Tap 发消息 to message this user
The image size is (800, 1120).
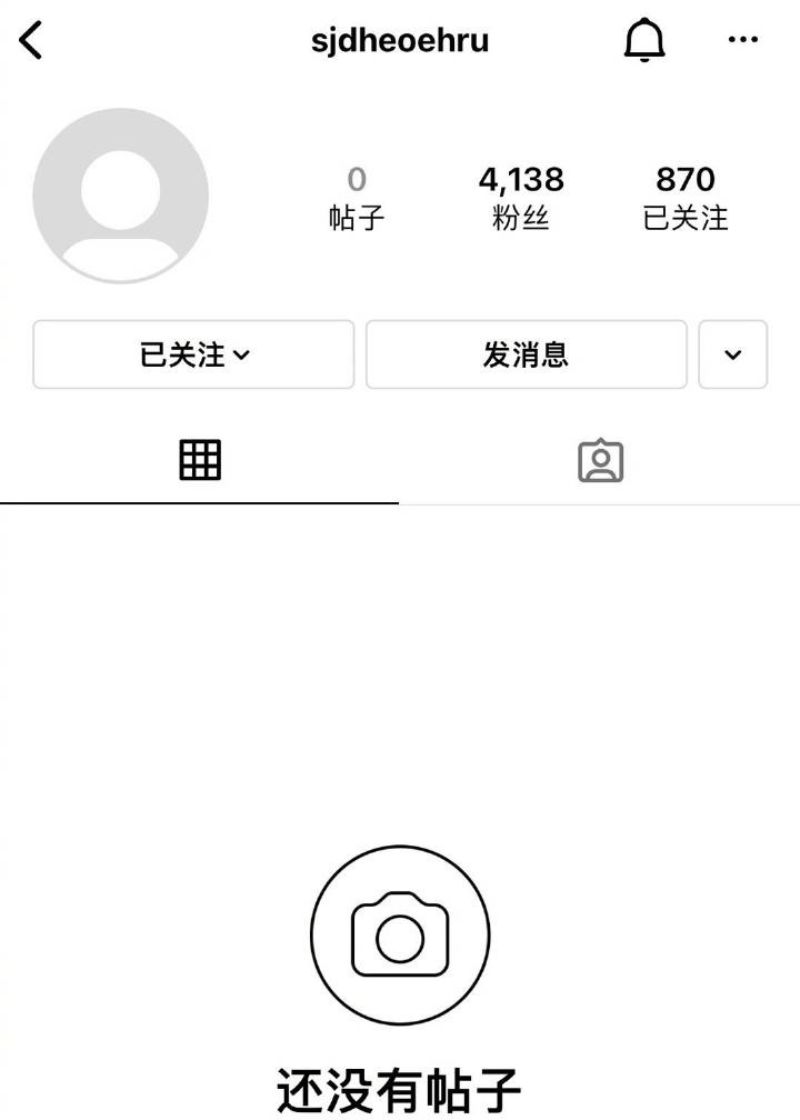[x=526, y=354]
